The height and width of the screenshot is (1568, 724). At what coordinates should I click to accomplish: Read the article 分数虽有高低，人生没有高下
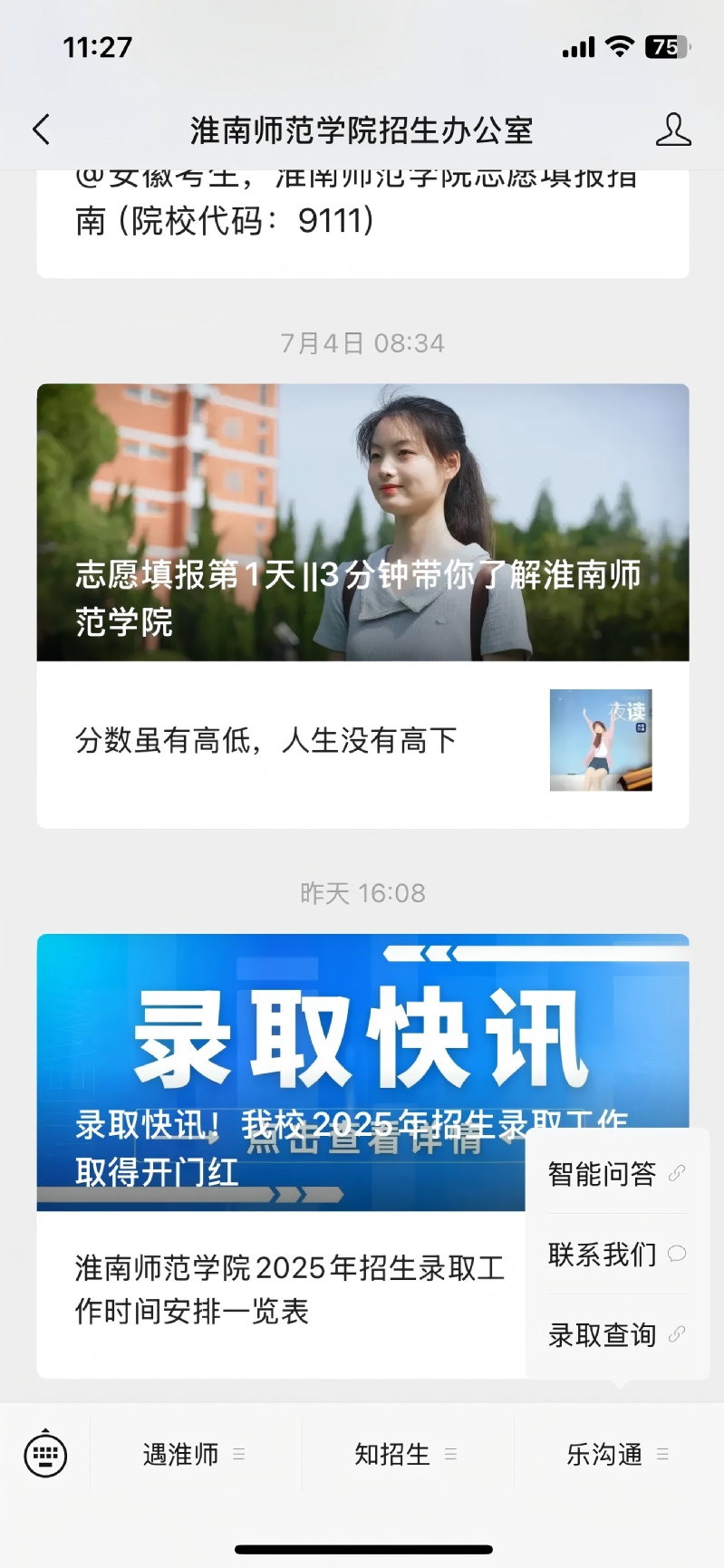[362, 741]
